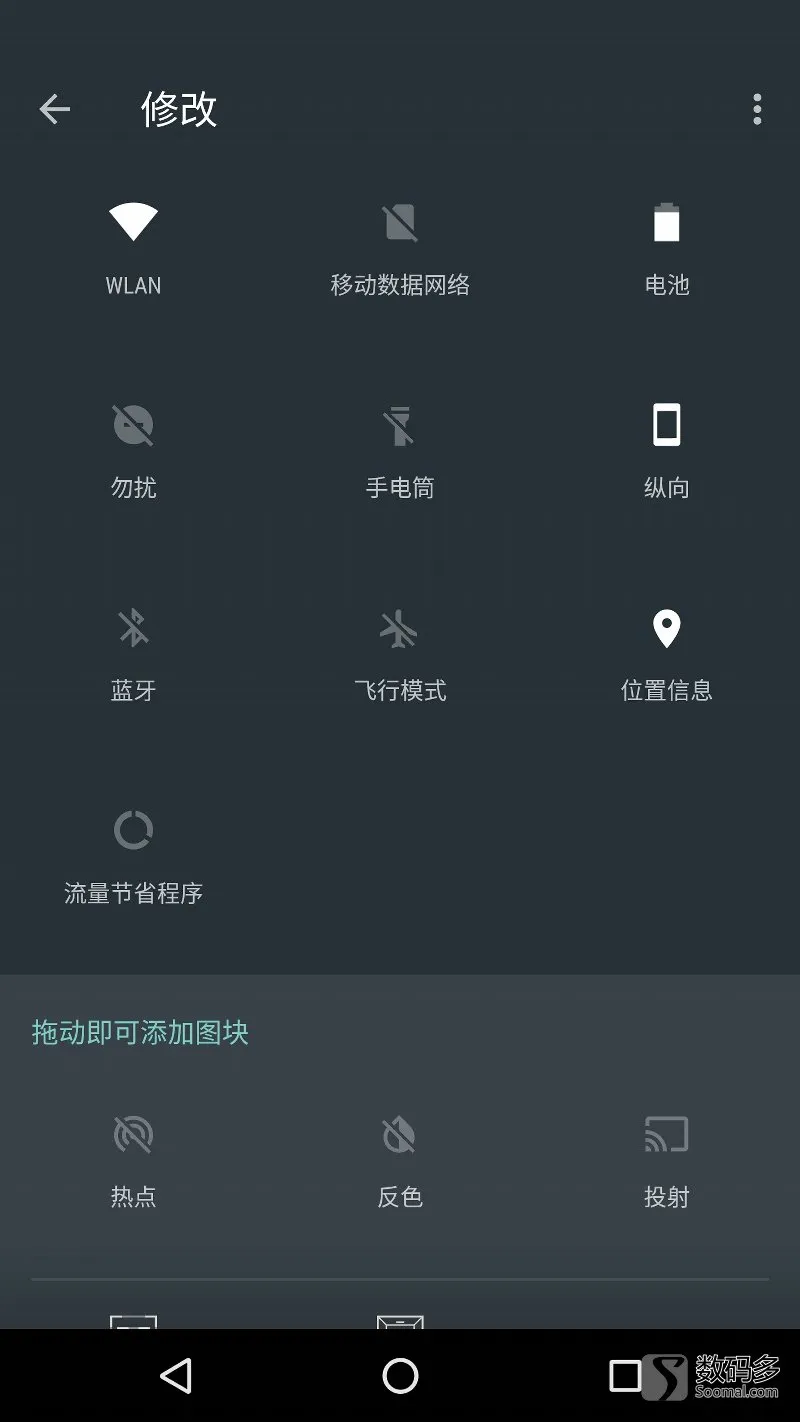Image resolution: width=800 pixels, height=1422 pixels.
Task: Choose the 手电筒 tile
Action: coord(400,451)
